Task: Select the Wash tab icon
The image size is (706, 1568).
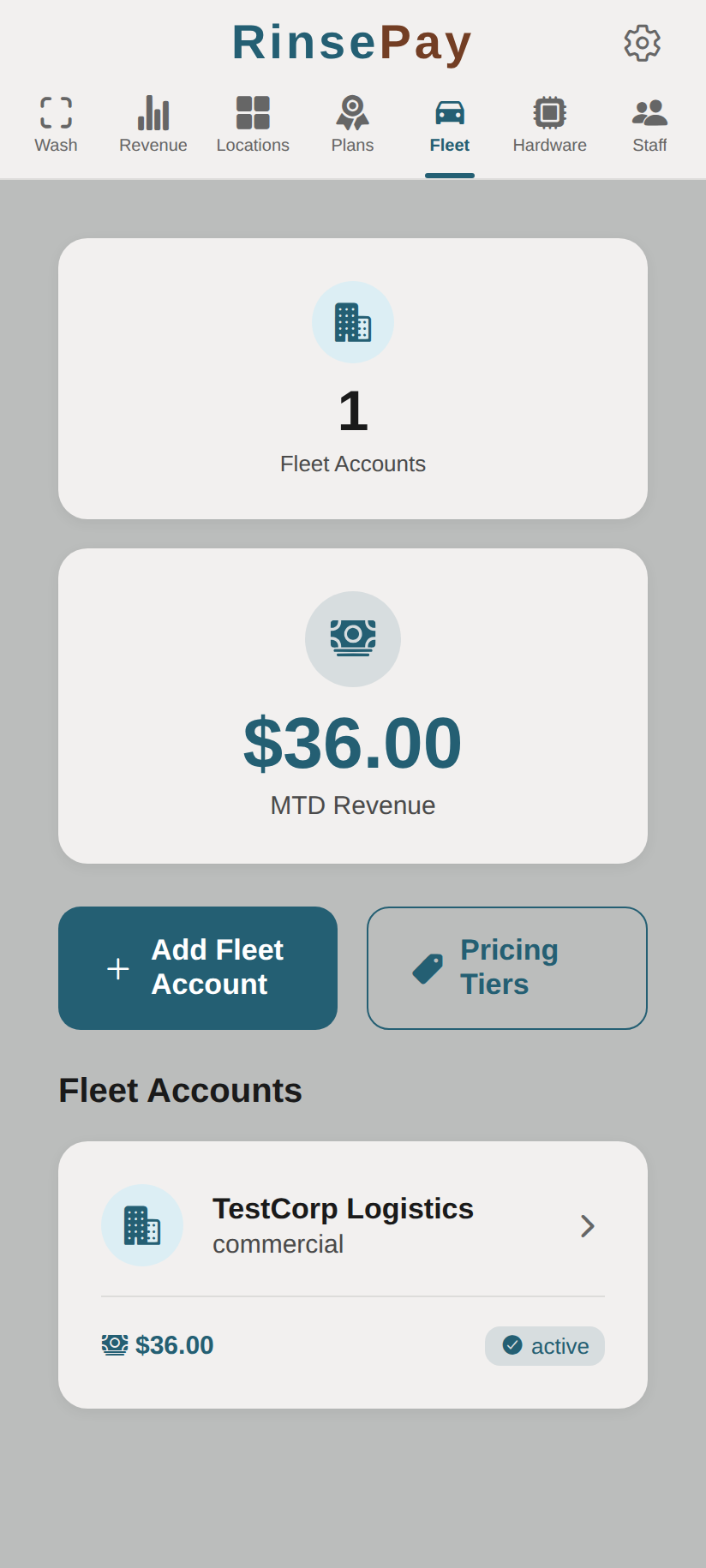Action: click(x=56, y=111)
